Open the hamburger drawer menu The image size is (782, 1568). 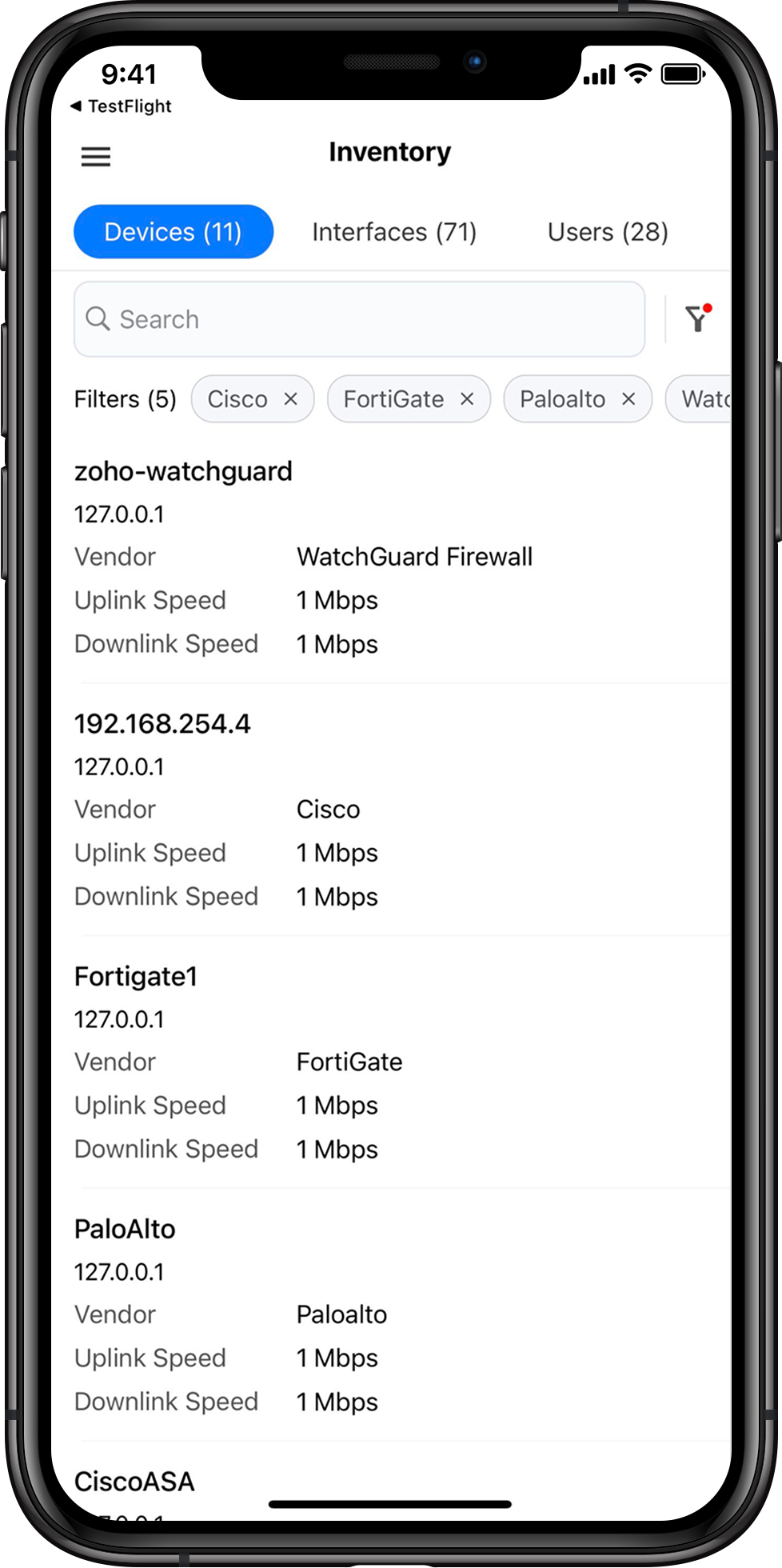click(x=96, y=157)
